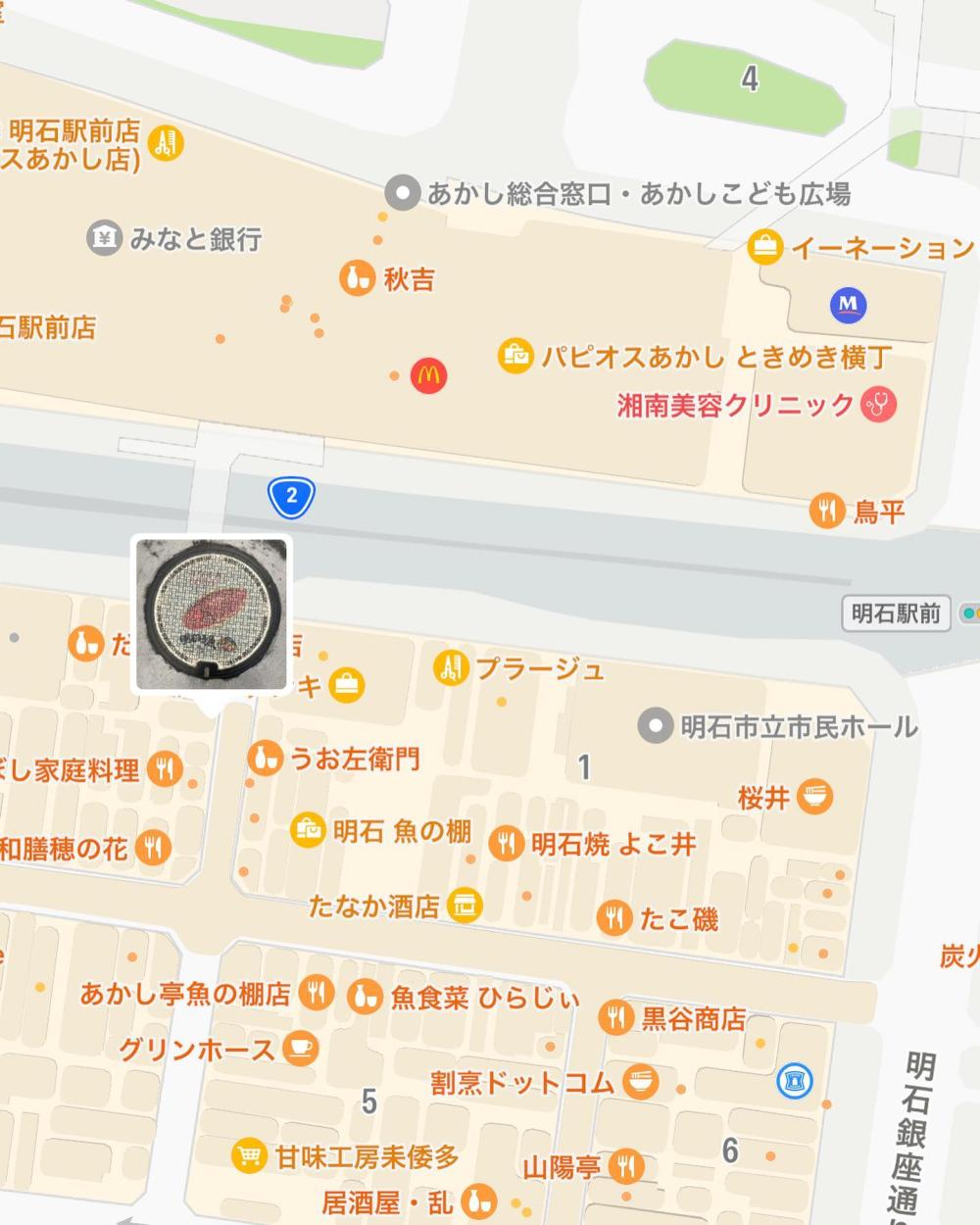
Task: Open the manhole cover photo pin
Action: point(211,614)
